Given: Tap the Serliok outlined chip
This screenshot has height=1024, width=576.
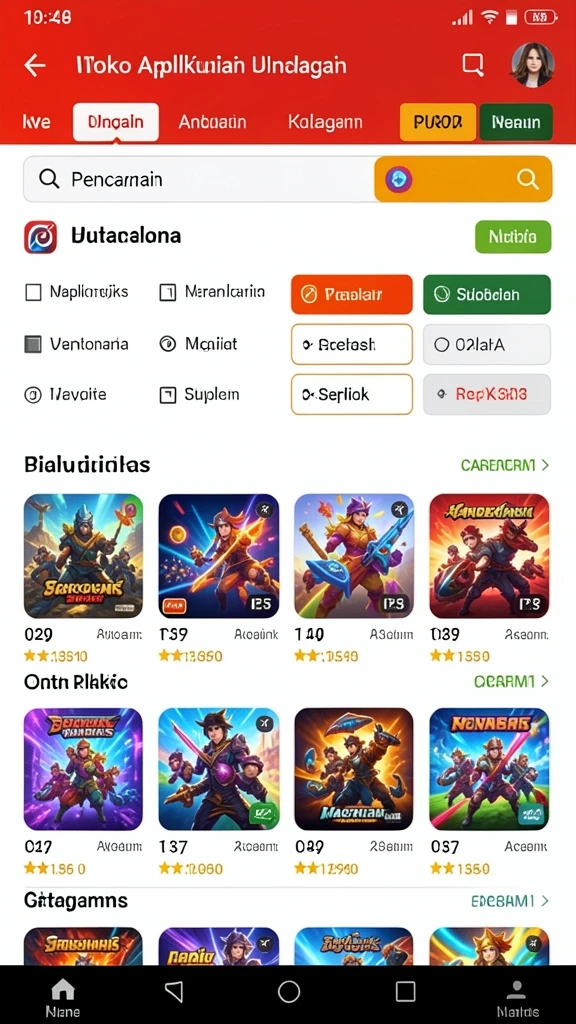Looking at the screenshot, I should [351, 394].
